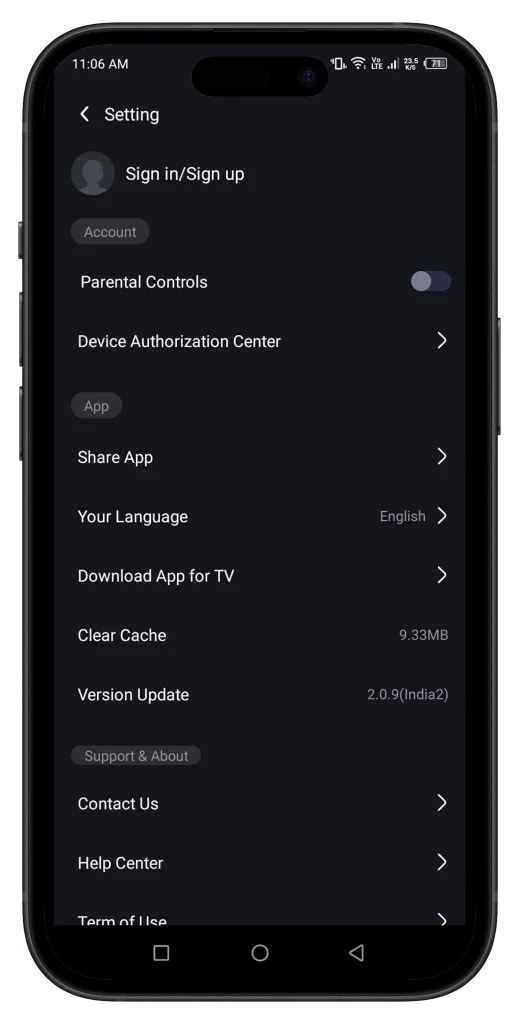Open the Help Center

click(260, 863)
